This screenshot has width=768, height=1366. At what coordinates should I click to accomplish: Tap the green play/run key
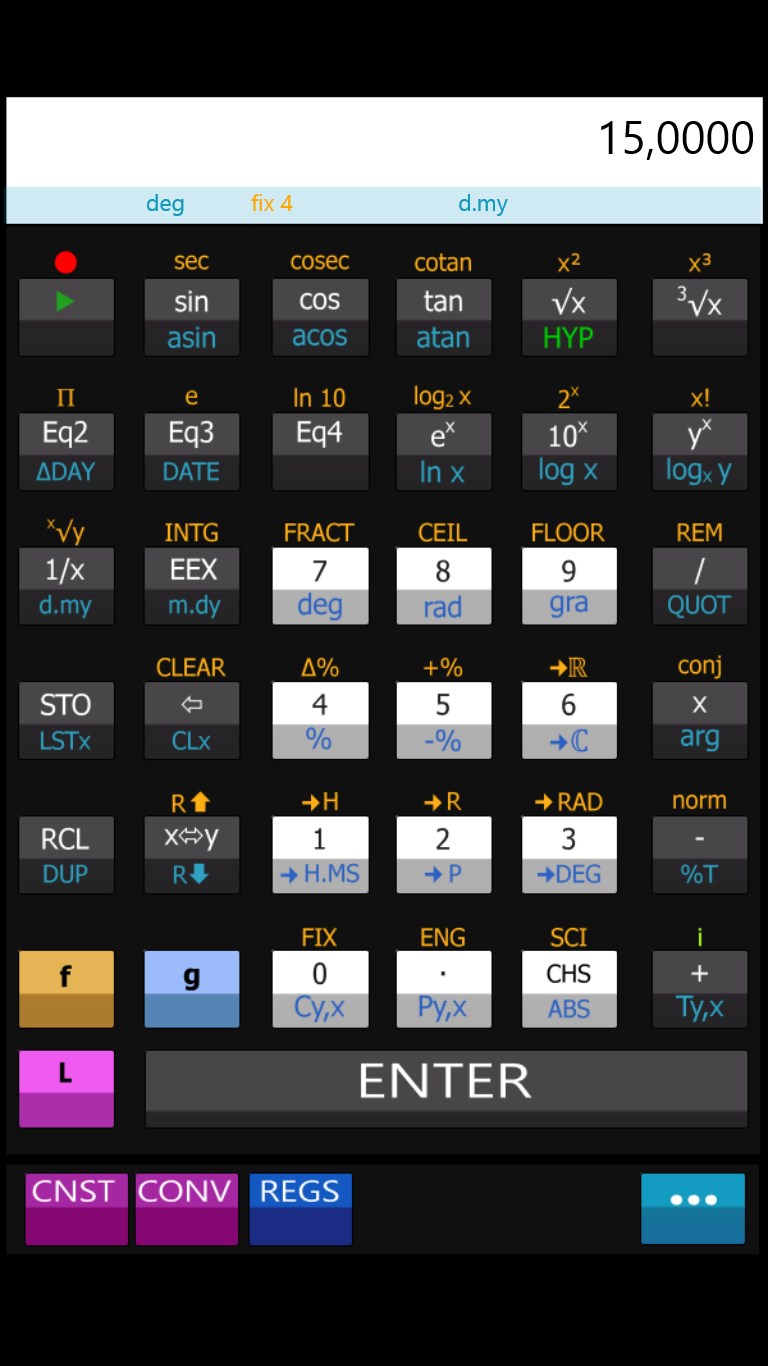[x=66, y=301]
